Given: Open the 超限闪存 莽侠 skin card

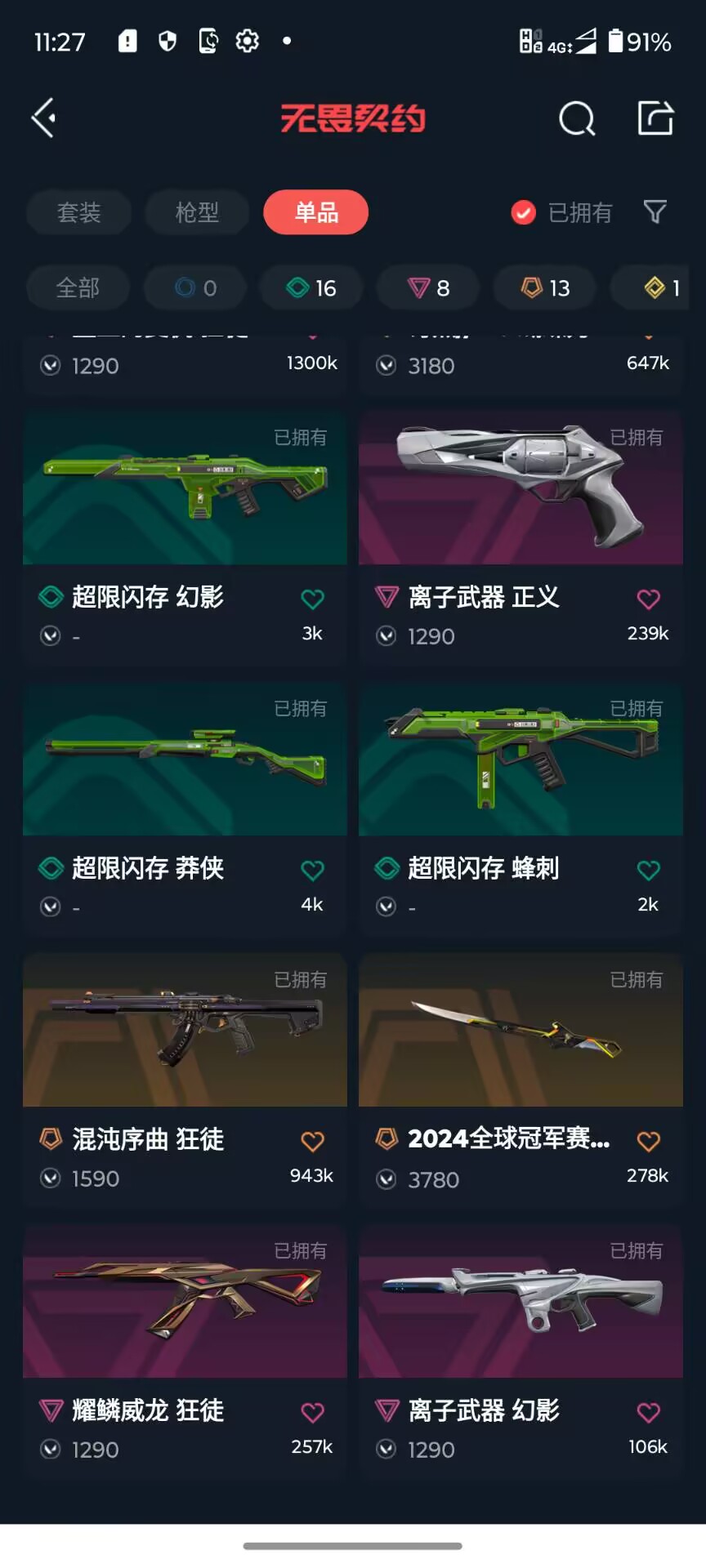Looking at the screenshot, I should coord(185,808).
